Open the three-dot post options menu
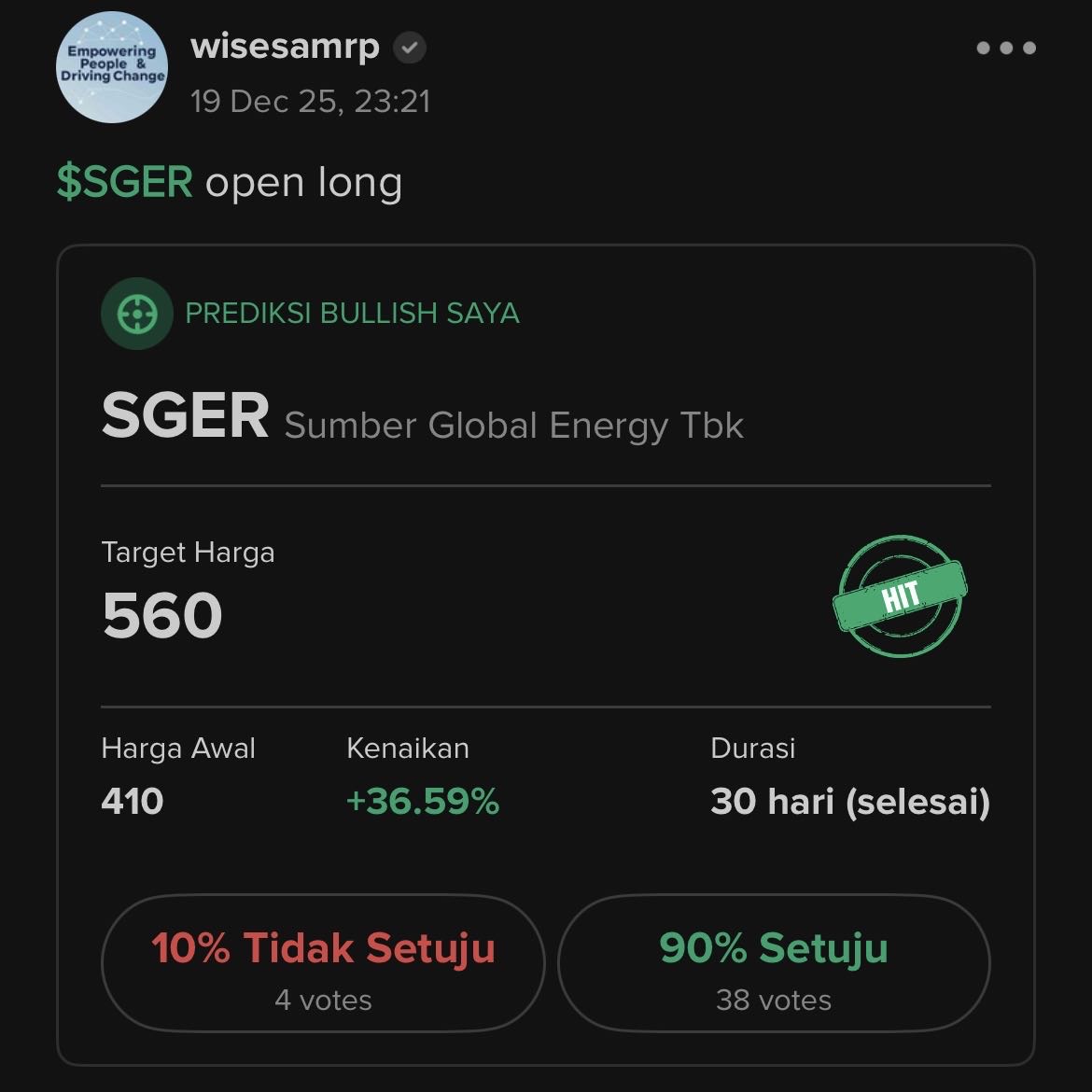The image size is (1092, 1092). pos(1005,49)
